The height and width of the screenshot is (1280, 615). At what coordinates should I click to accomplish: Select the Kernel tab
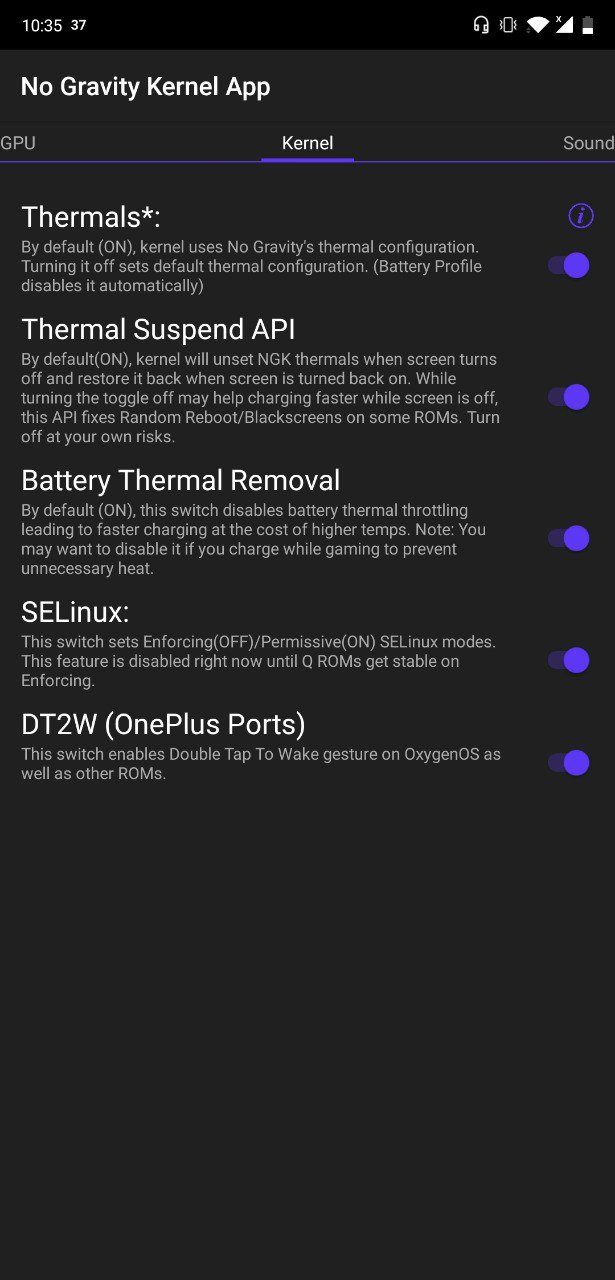point(307,143)
